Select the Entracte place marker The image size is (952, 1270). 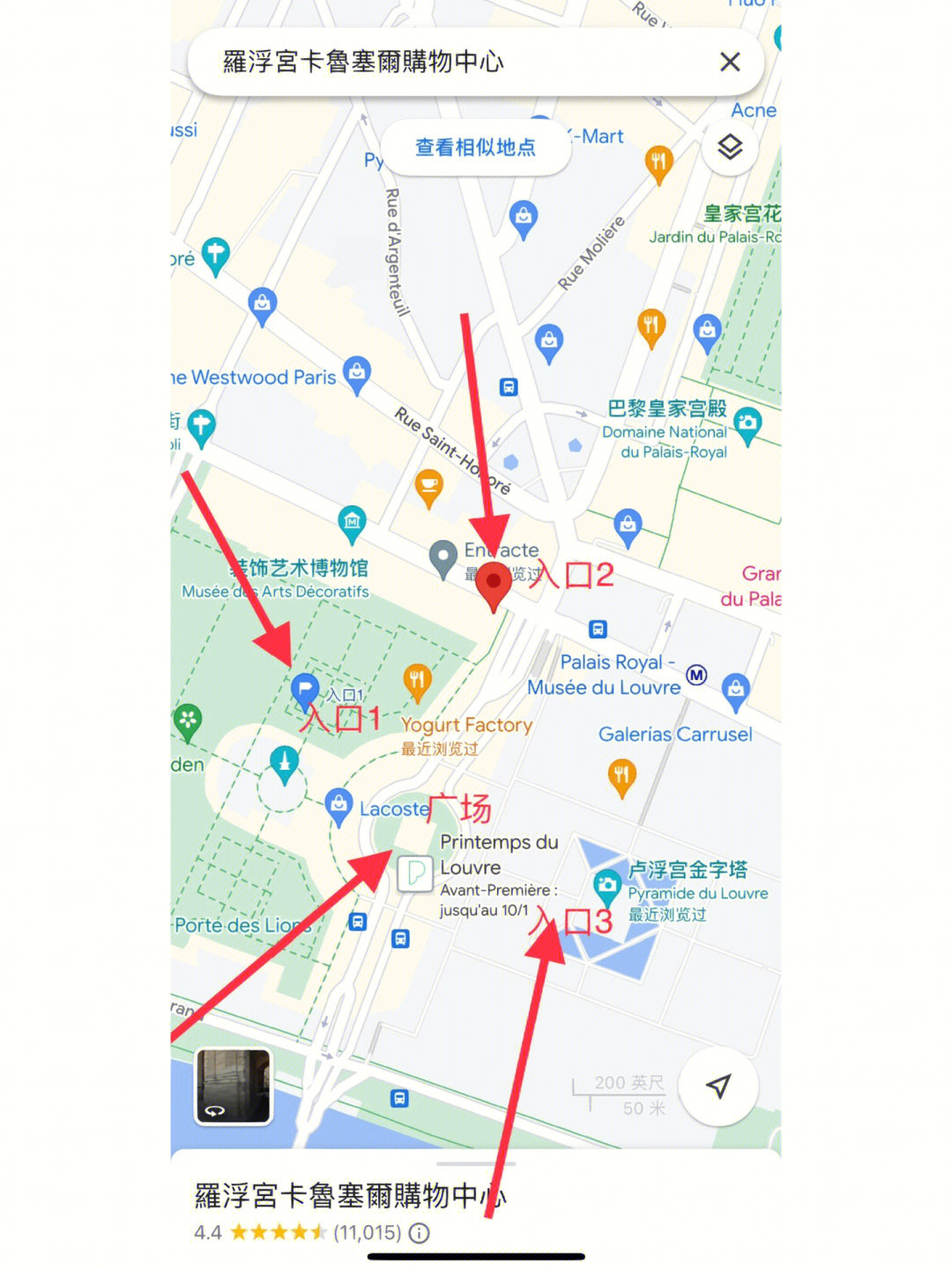point(443,557)
